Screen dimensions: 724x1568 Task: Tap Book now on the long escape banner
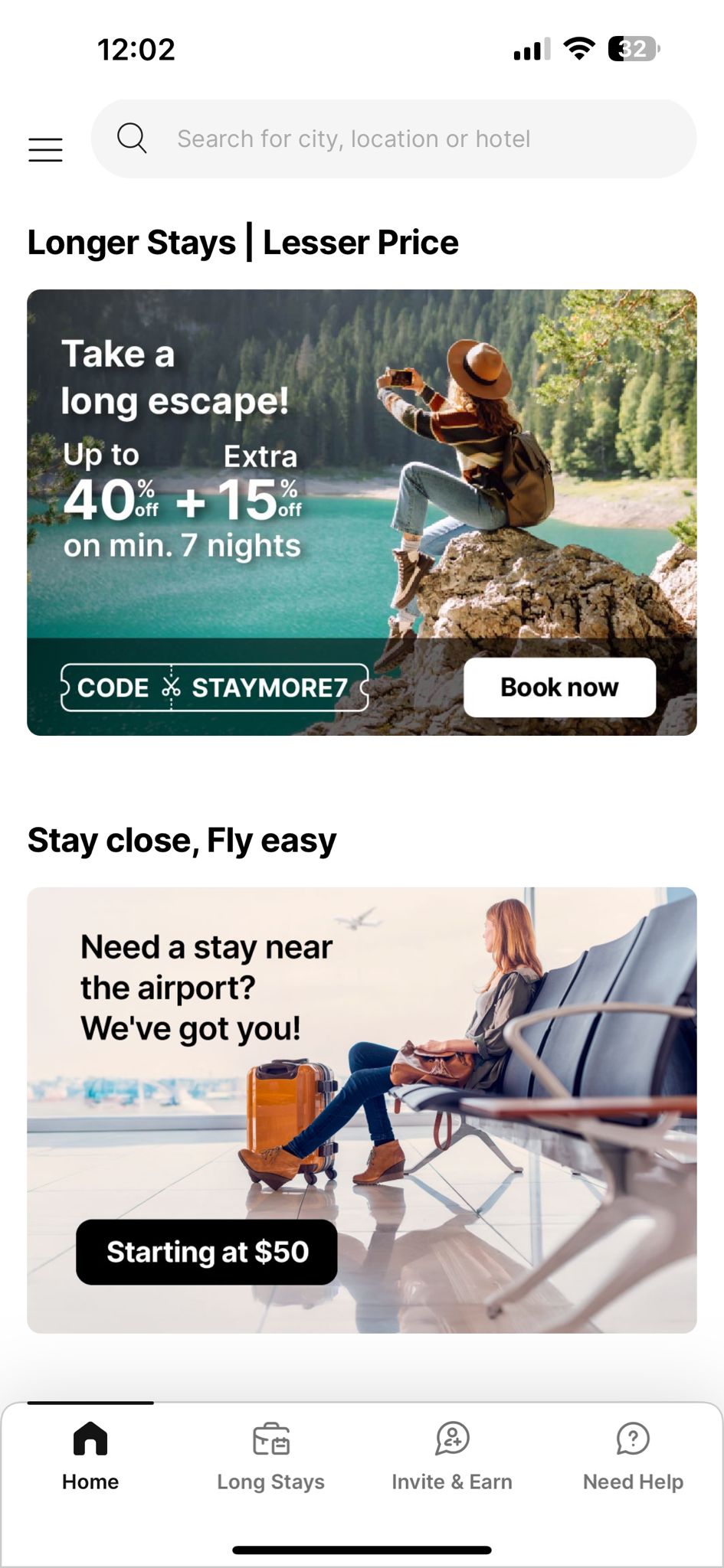(x=559, y=687)
